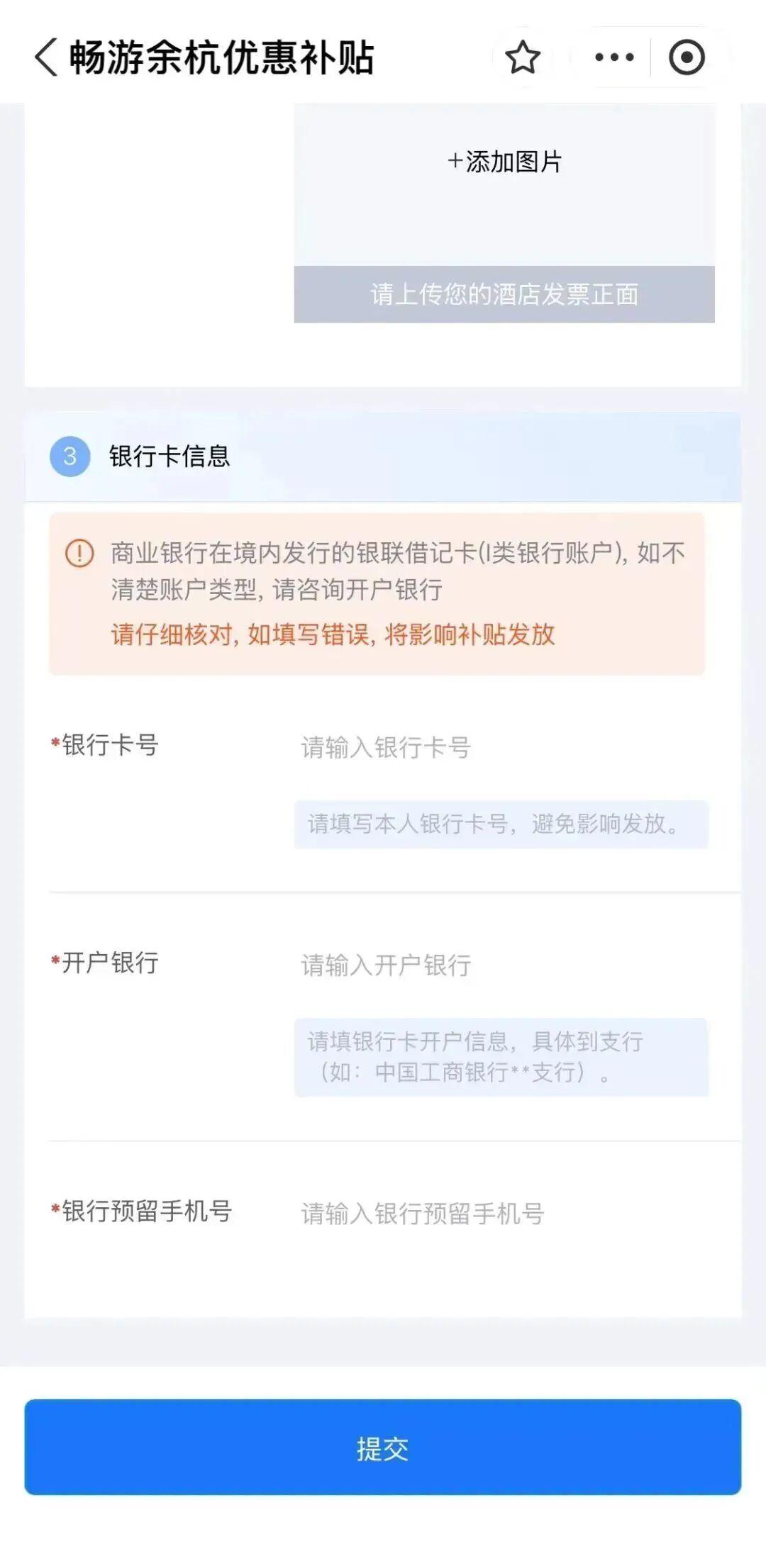Favorite this mini program with star
Screen dimensions: 766x1568
[523, 57]
